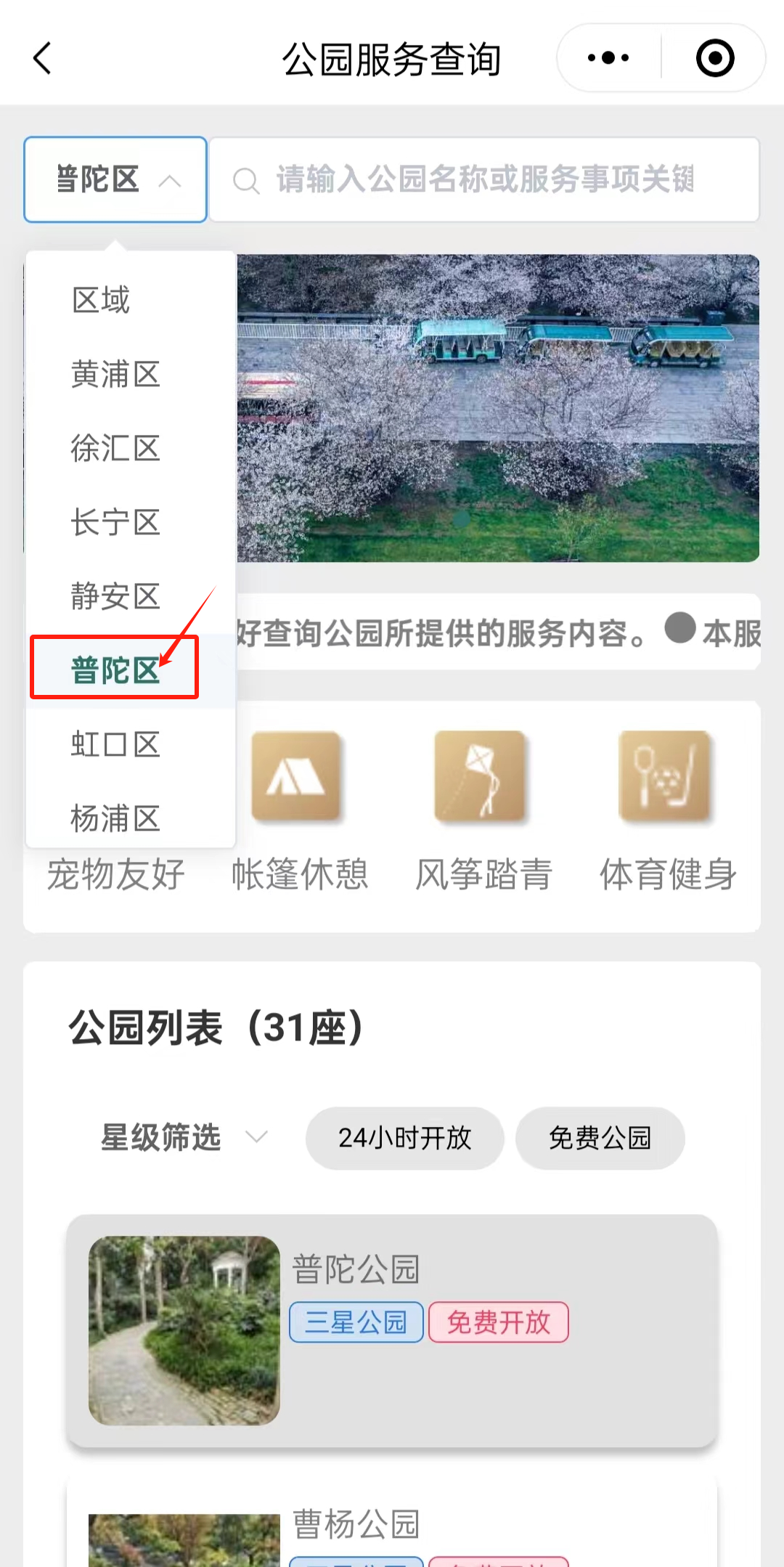Image resolution: width=784 pixels, height=1567 pixels.
Task: Close the mini program via circle icon
Action: click(714, 58)
